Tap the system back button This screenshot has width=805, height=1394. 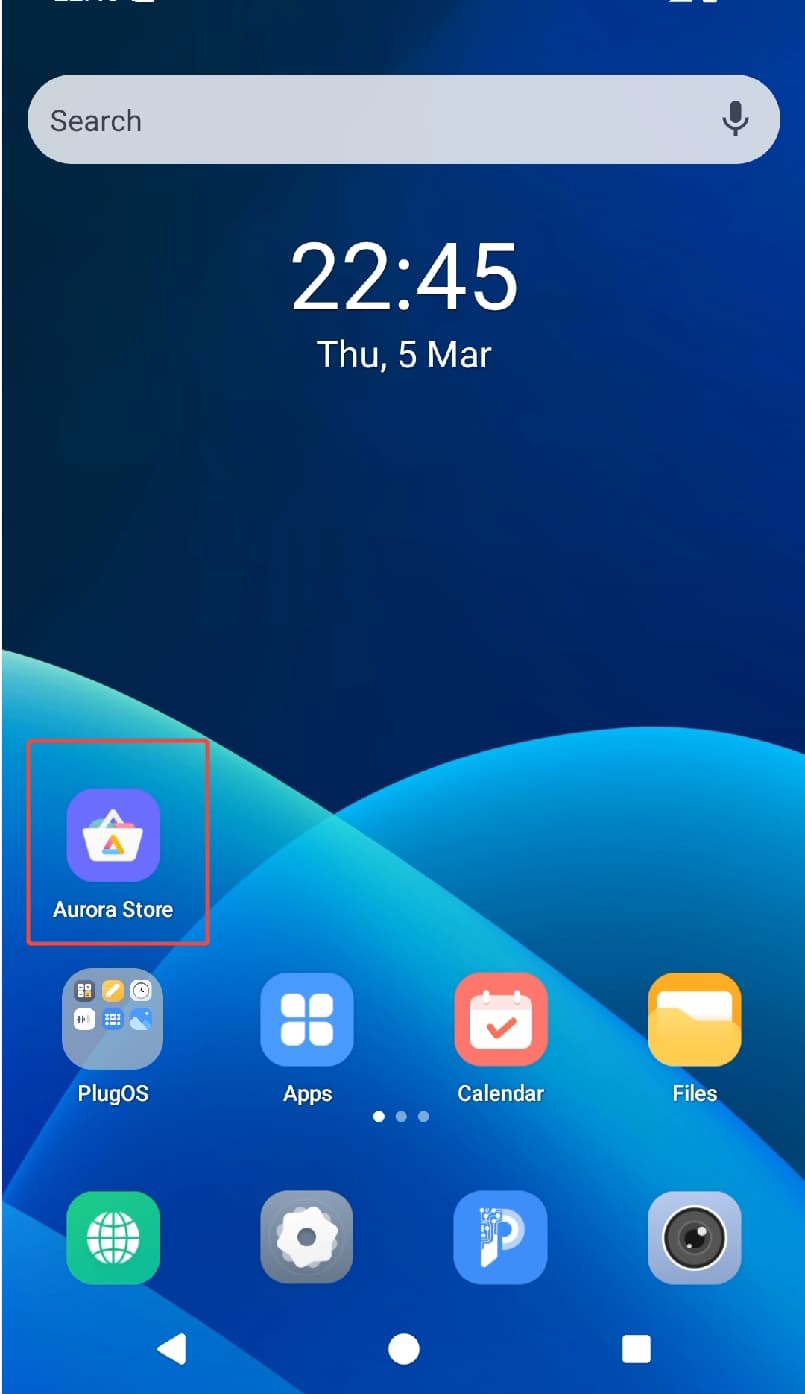[172, 1349]
